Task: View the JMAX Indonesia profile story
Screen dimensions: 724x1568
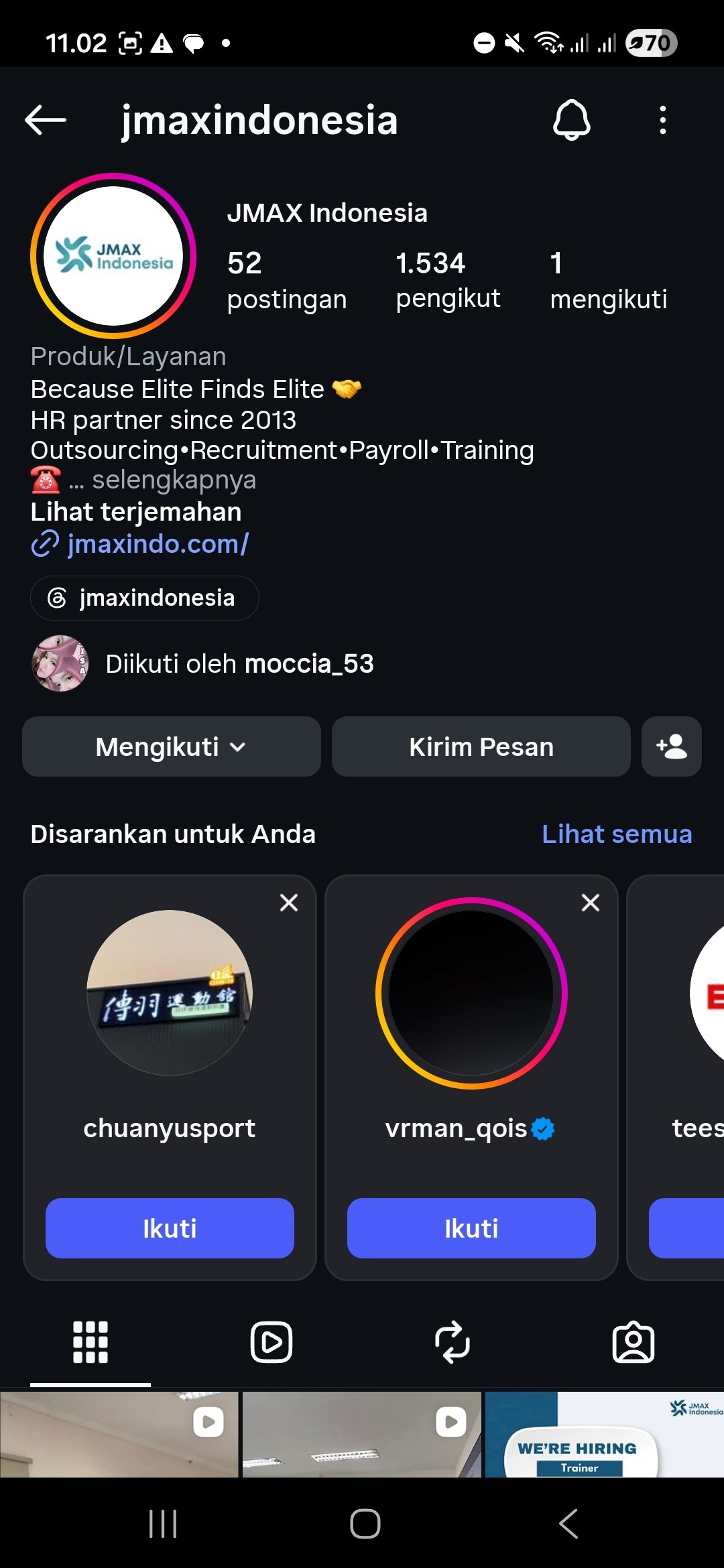Action: 113,256
